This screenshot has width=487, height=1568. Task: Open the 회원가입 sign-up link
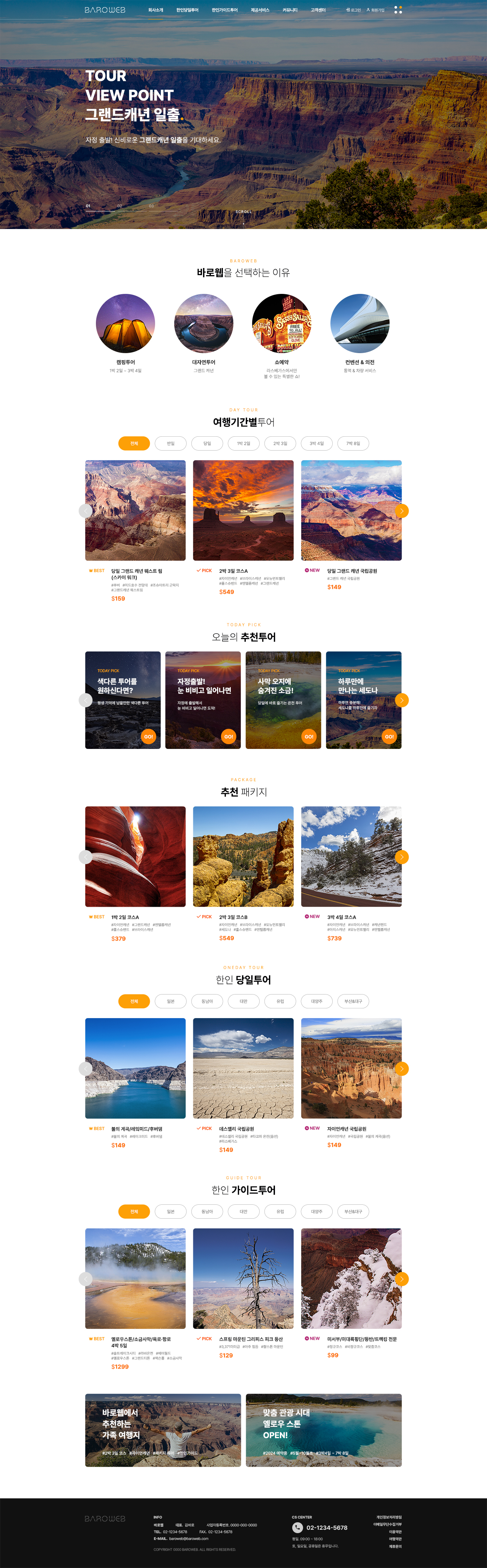(376, 10)
